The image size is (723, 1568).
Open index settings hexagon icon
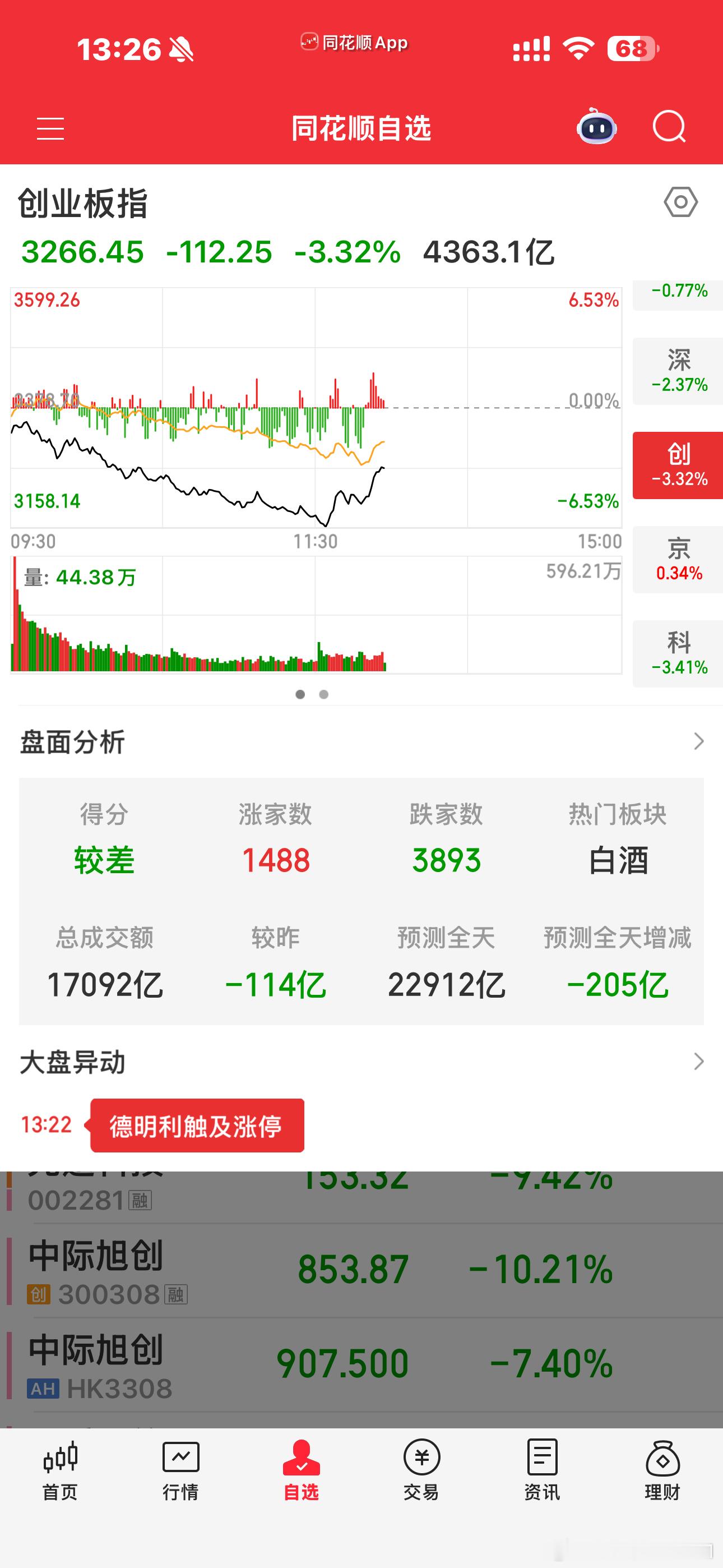pyautogui.click(x=680, y=202)
